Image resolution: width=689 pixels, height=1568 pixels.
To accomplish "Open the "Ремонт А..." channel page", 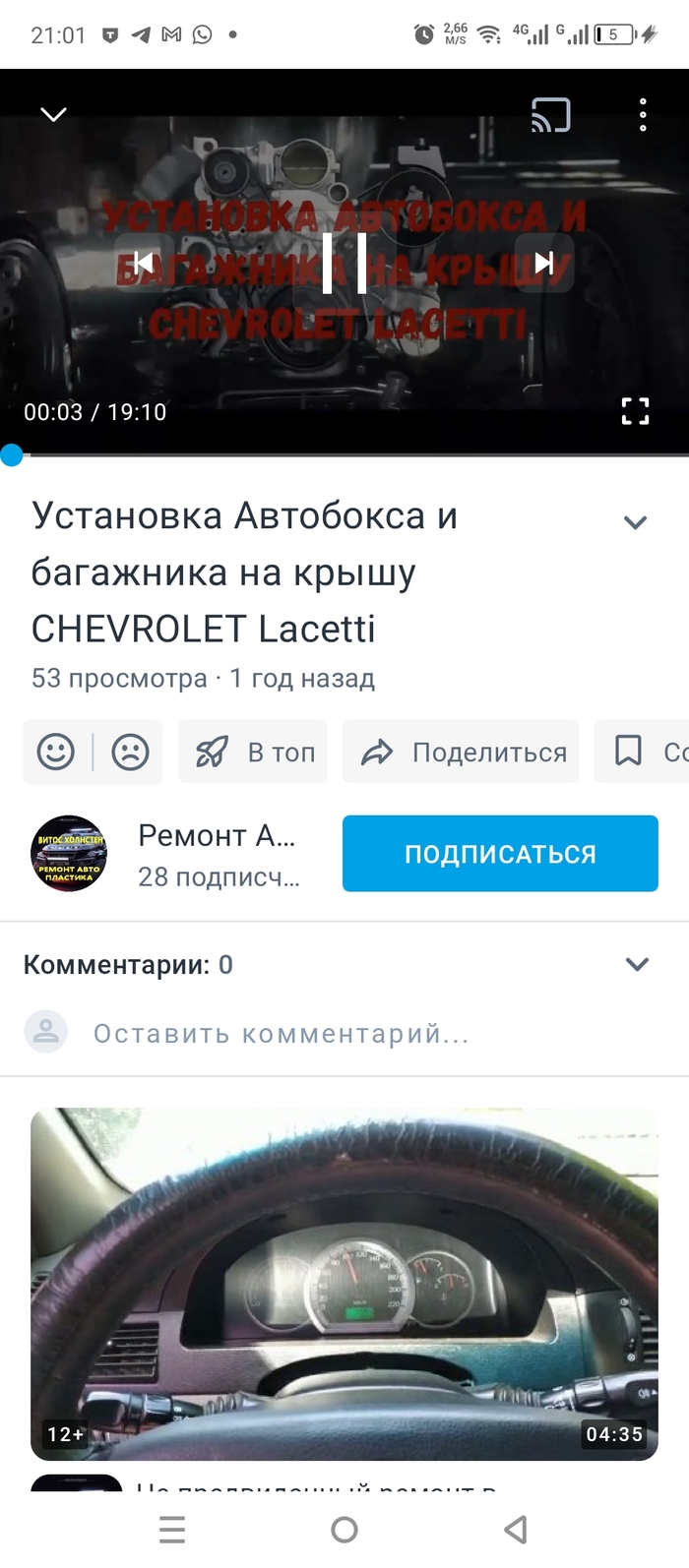I will (x=217, y=836).
